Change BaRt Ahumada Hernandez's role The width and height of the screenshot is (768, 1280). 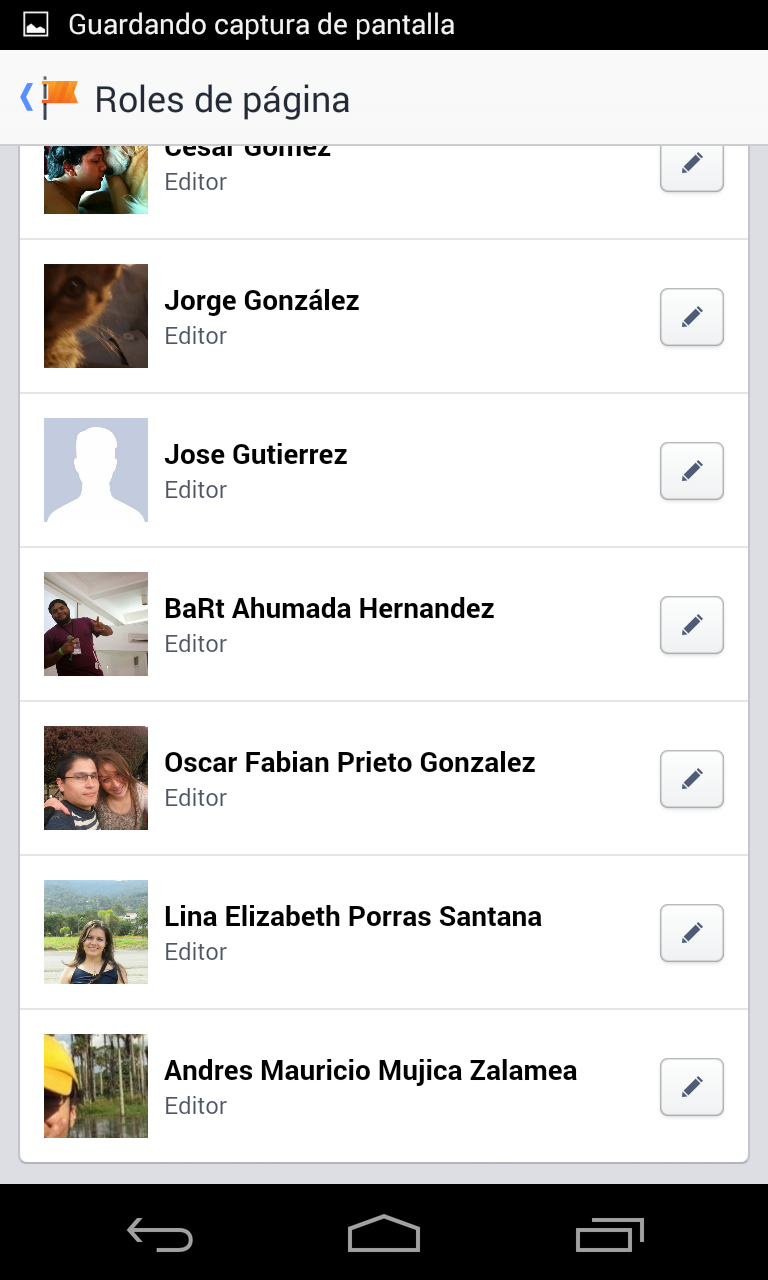click(x=691, y=625)
